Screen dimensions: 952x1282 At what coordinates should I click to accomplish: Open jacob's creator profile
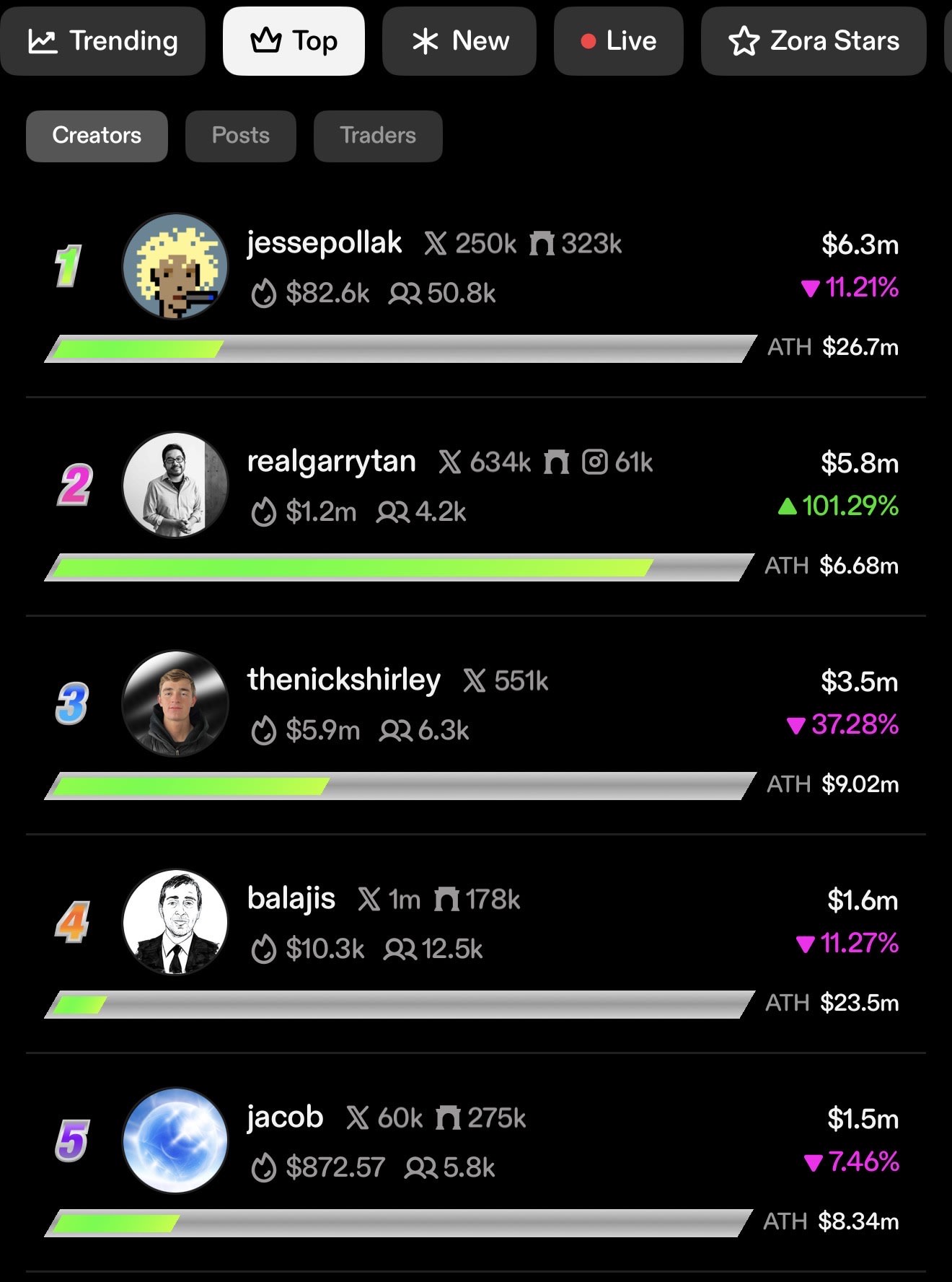tap(285, 1118)
